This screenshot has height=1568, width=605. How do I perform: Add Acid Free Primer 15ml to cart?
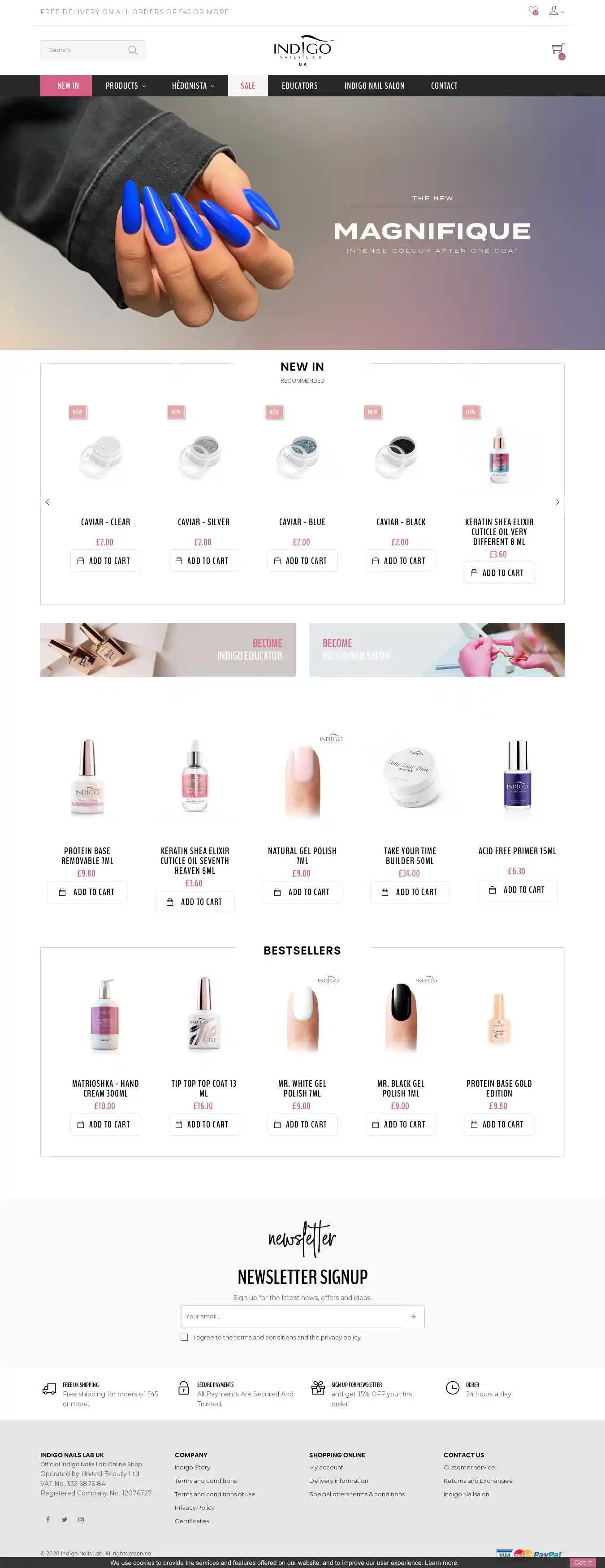tap(517, 890)
